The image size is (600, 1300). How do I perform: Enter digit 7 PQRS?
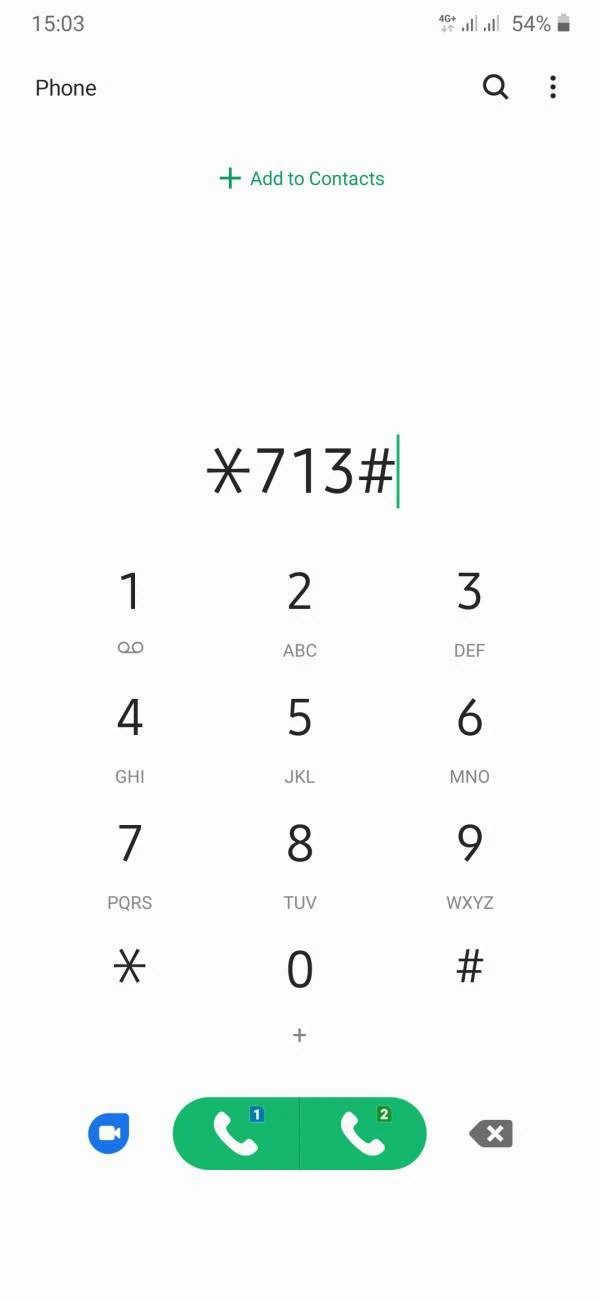pos(130,858)
